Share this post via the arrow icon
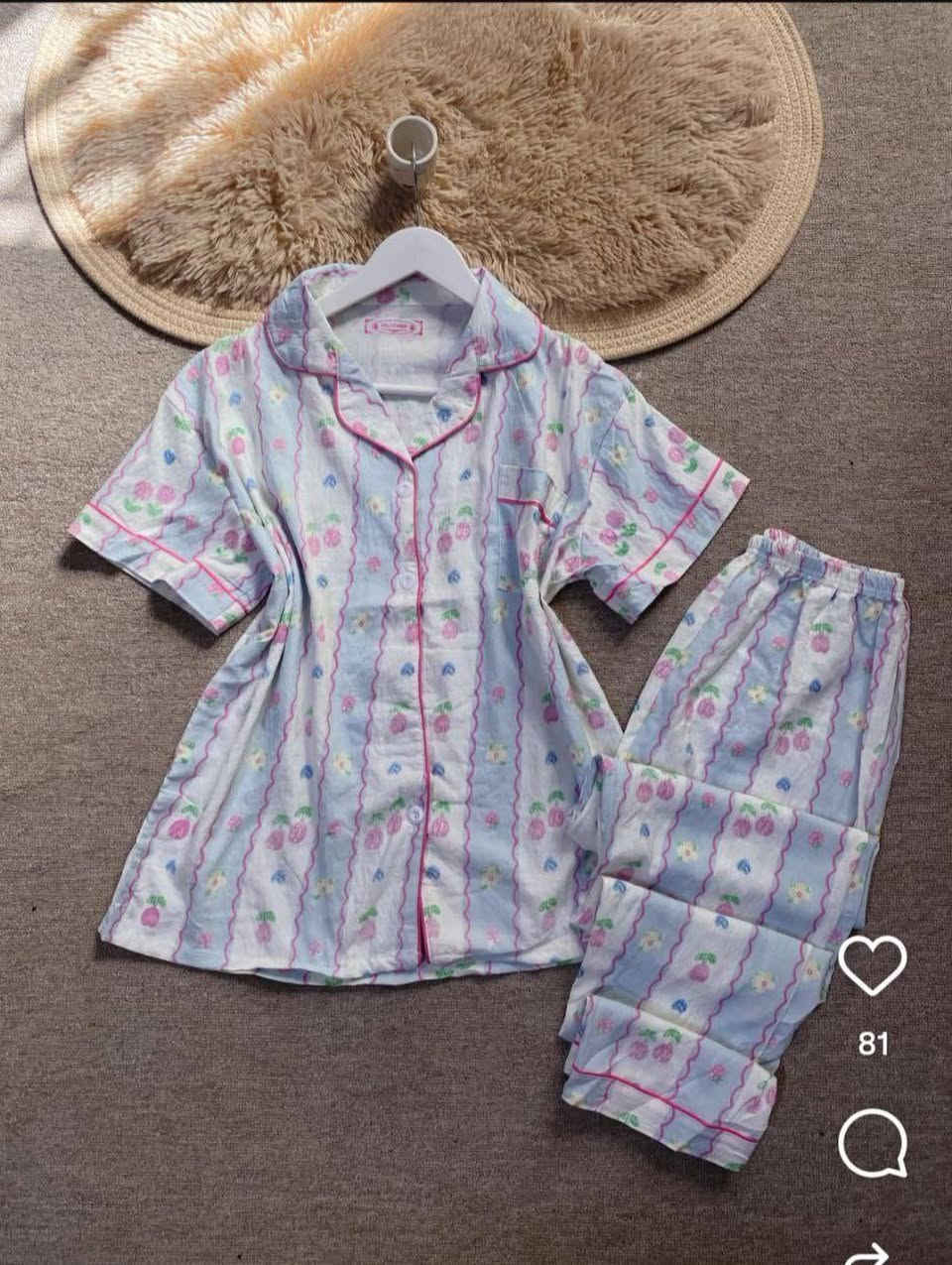Screen dimensions: 952x1265 pos(872,1252)
